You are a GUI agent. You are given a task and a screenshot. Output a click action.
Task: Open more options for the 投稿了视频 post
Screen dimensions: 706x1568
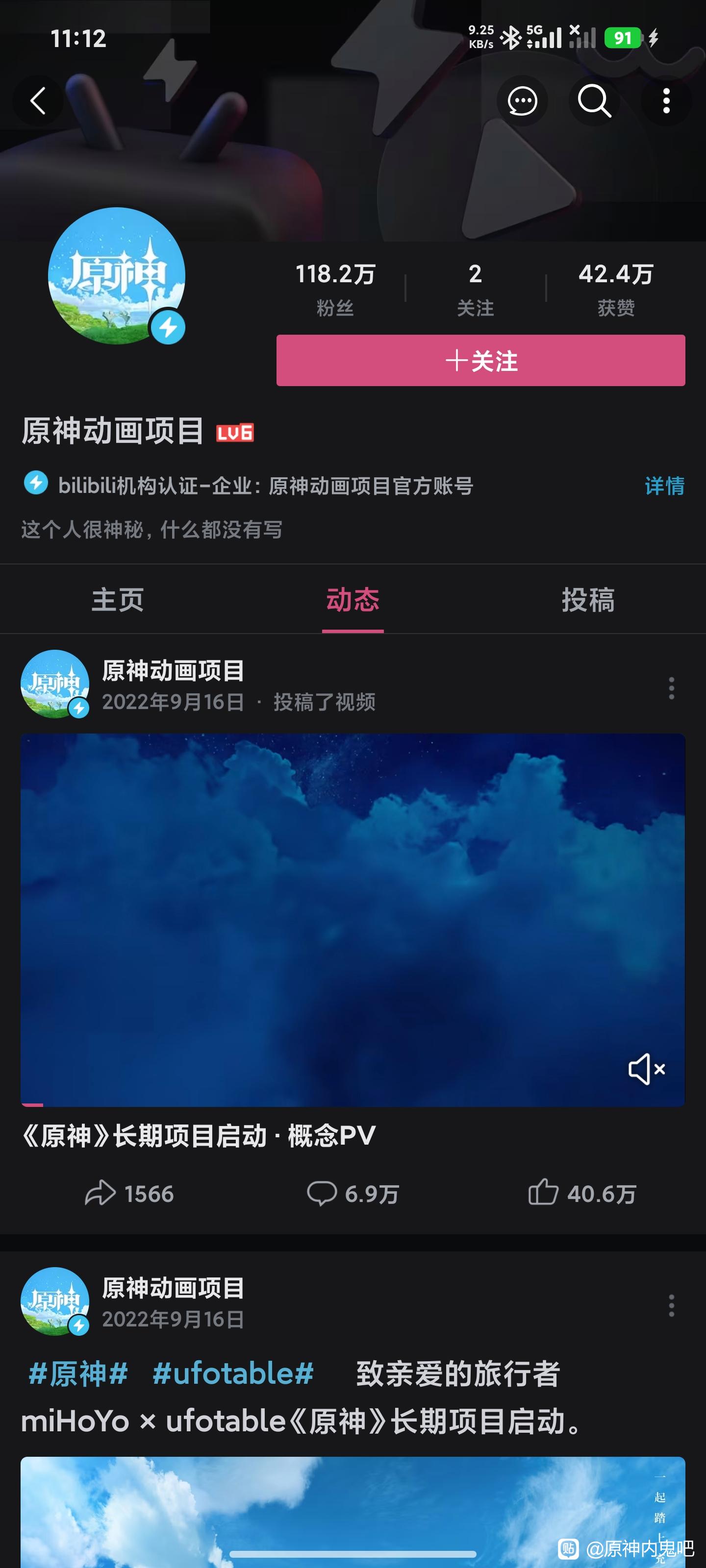click(x=671, y=688)
